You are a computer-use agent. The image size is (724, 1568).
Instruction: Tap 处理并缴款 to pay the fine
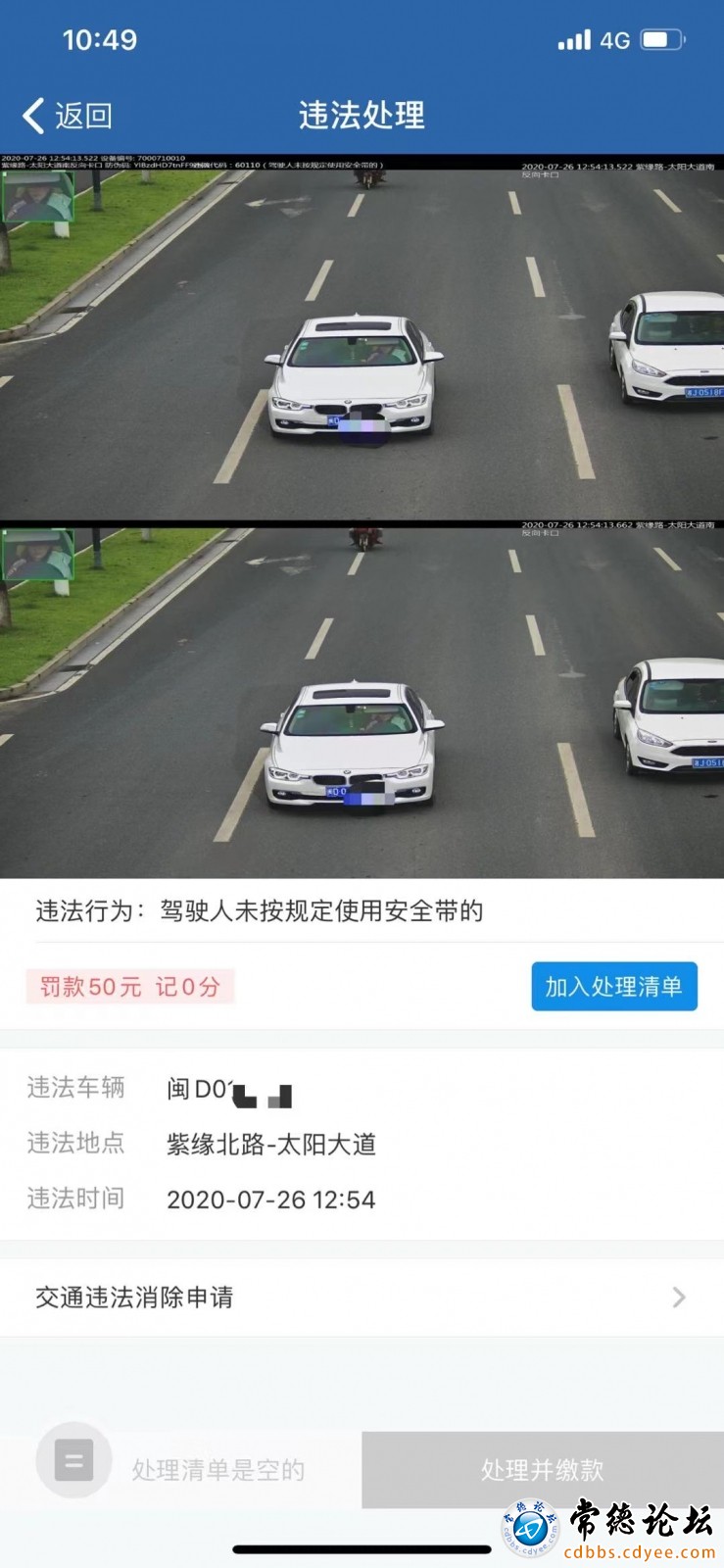tap(542, 1469)
